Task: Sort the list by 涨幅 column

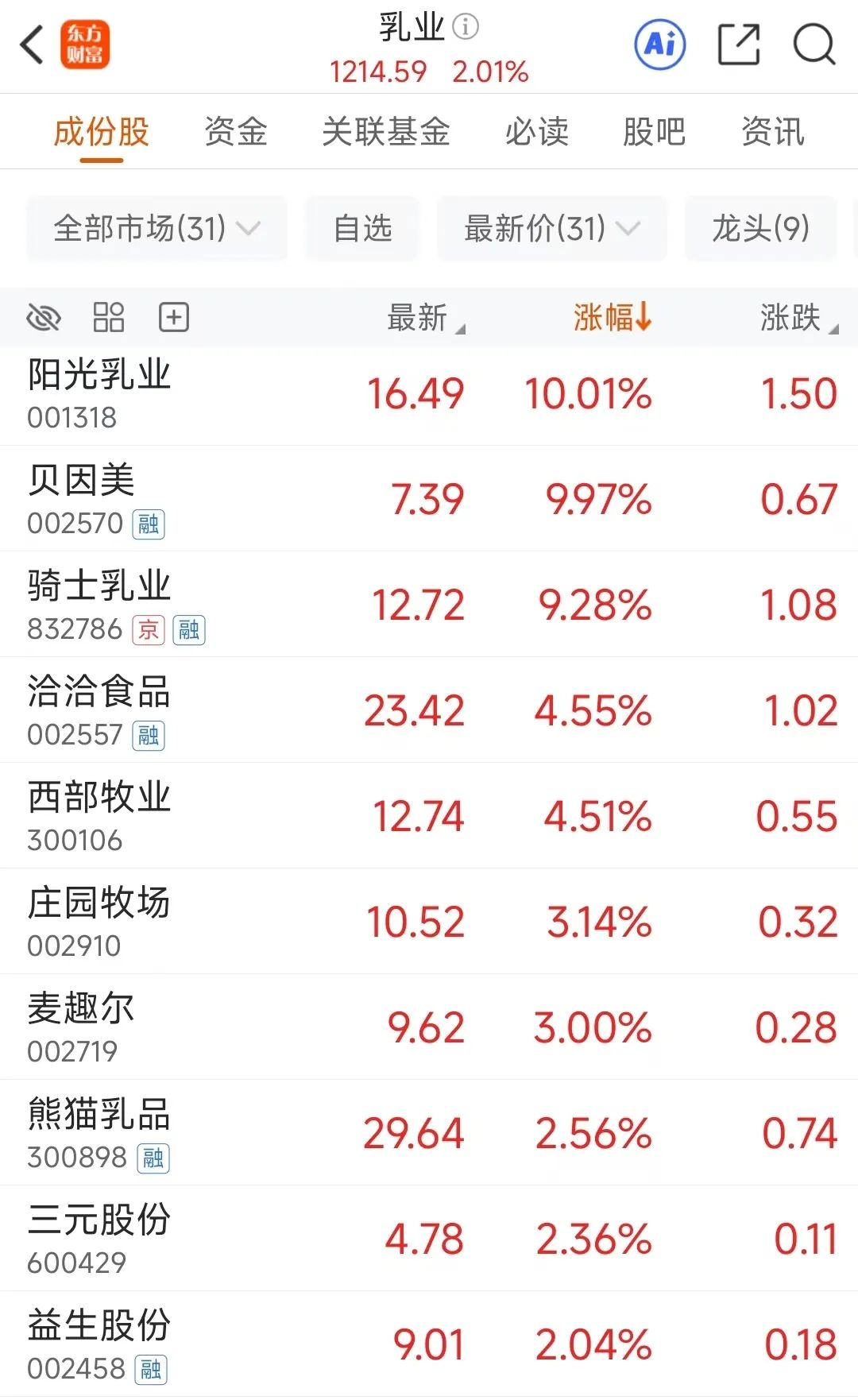Action: click(613, 317)
